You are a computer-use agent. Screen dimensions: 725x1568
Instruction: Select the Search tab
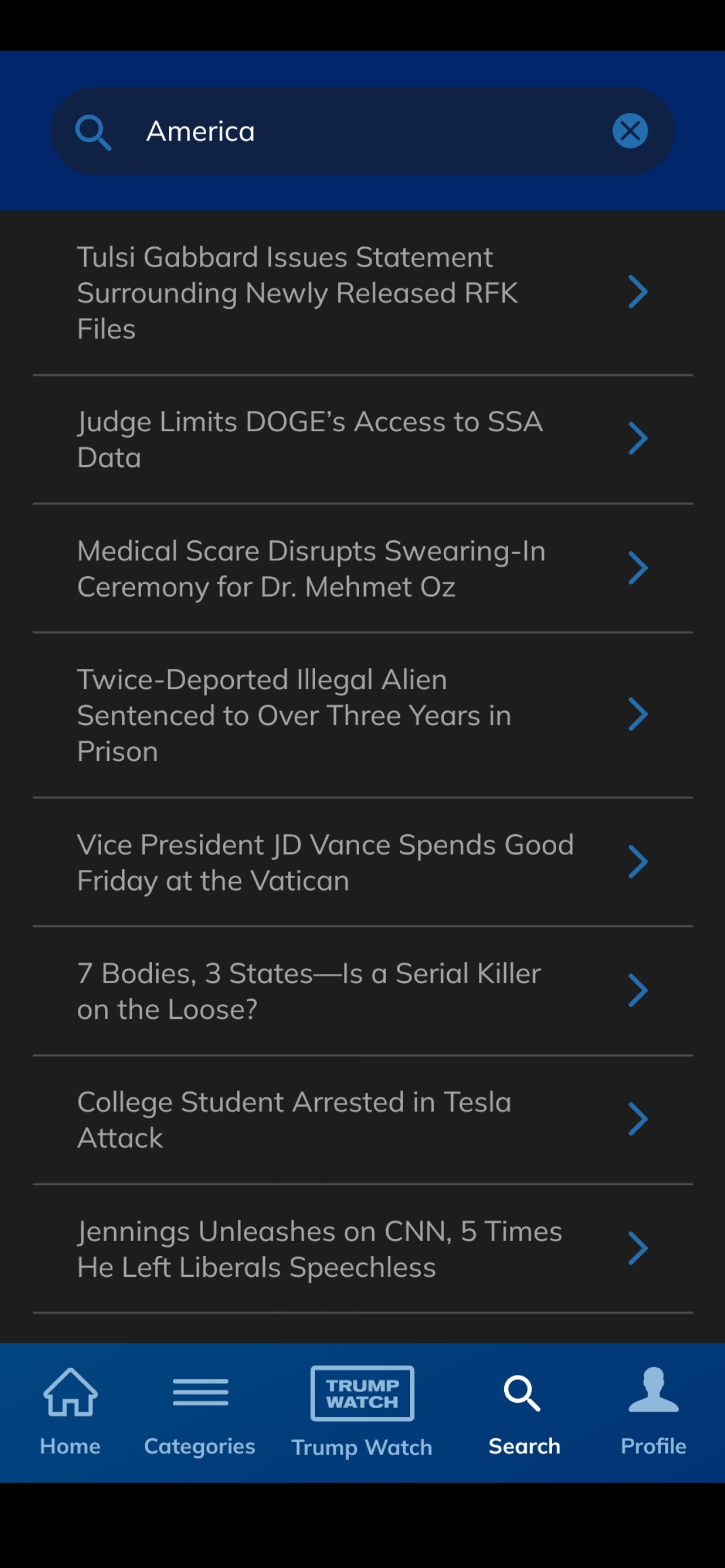(523, 1412)
